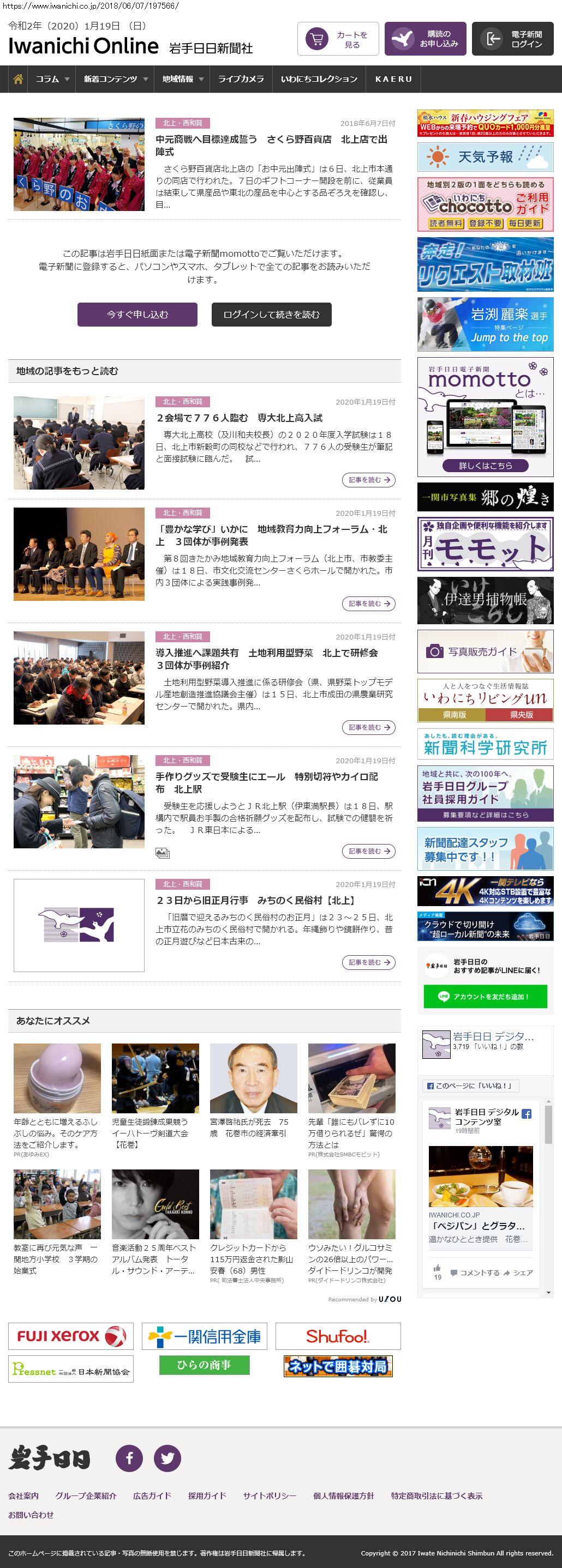Open the カートを見る cart button
The image size is (562, 1568).
click(338, 39)
